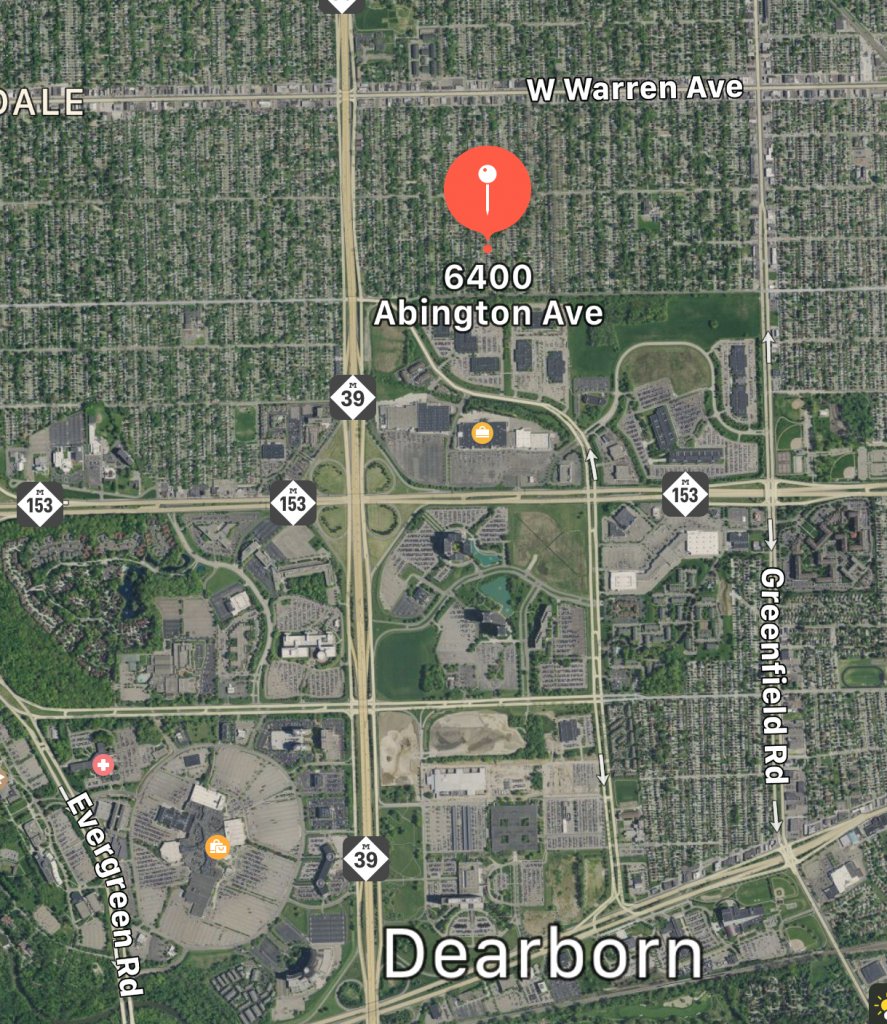The height and width of the screenshot is (1024, 887).
Task: Open the red hospital marker near Evergreen Rd
Action: [x=102, y=766]
